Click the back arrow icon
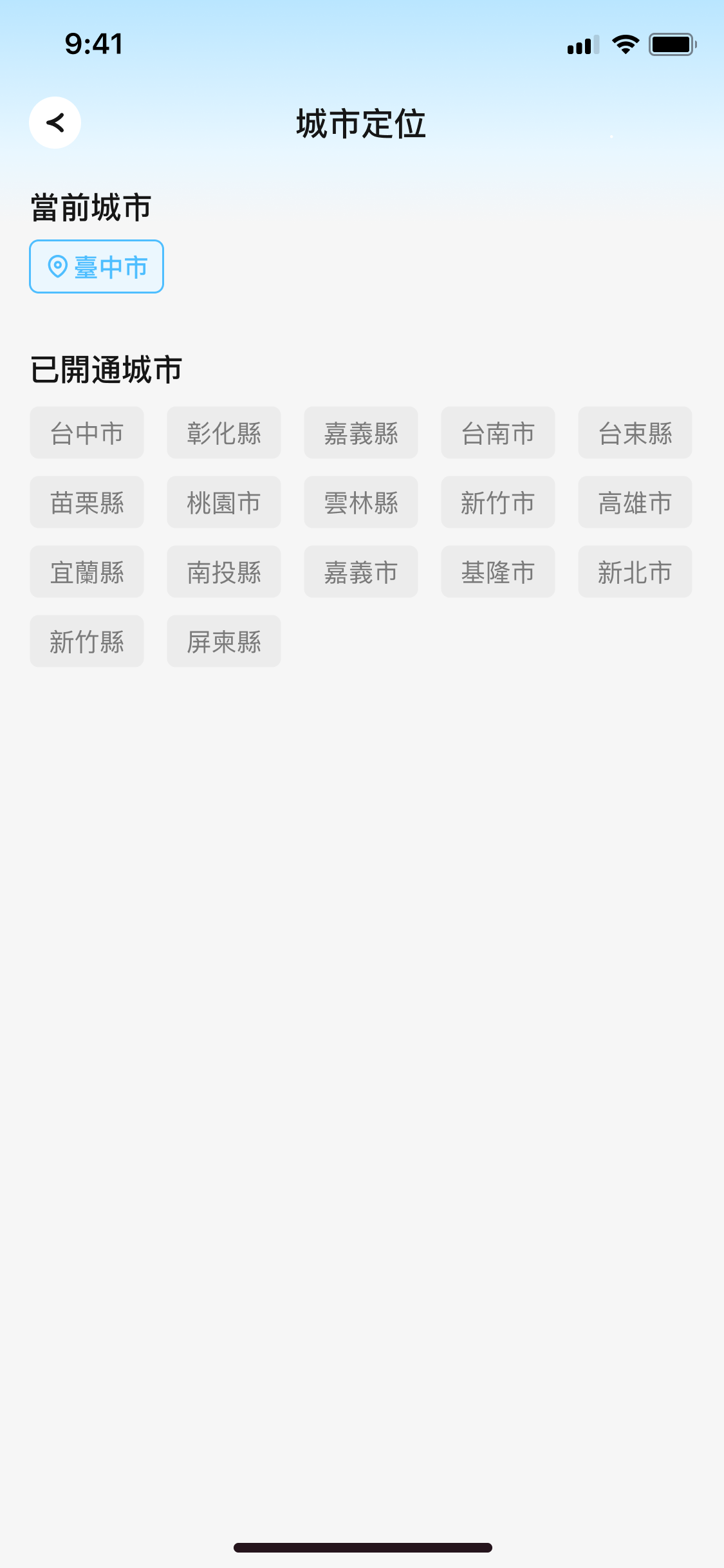This screenshot has width=724, height=1568. pyautogui.click(x=55, y=122)
